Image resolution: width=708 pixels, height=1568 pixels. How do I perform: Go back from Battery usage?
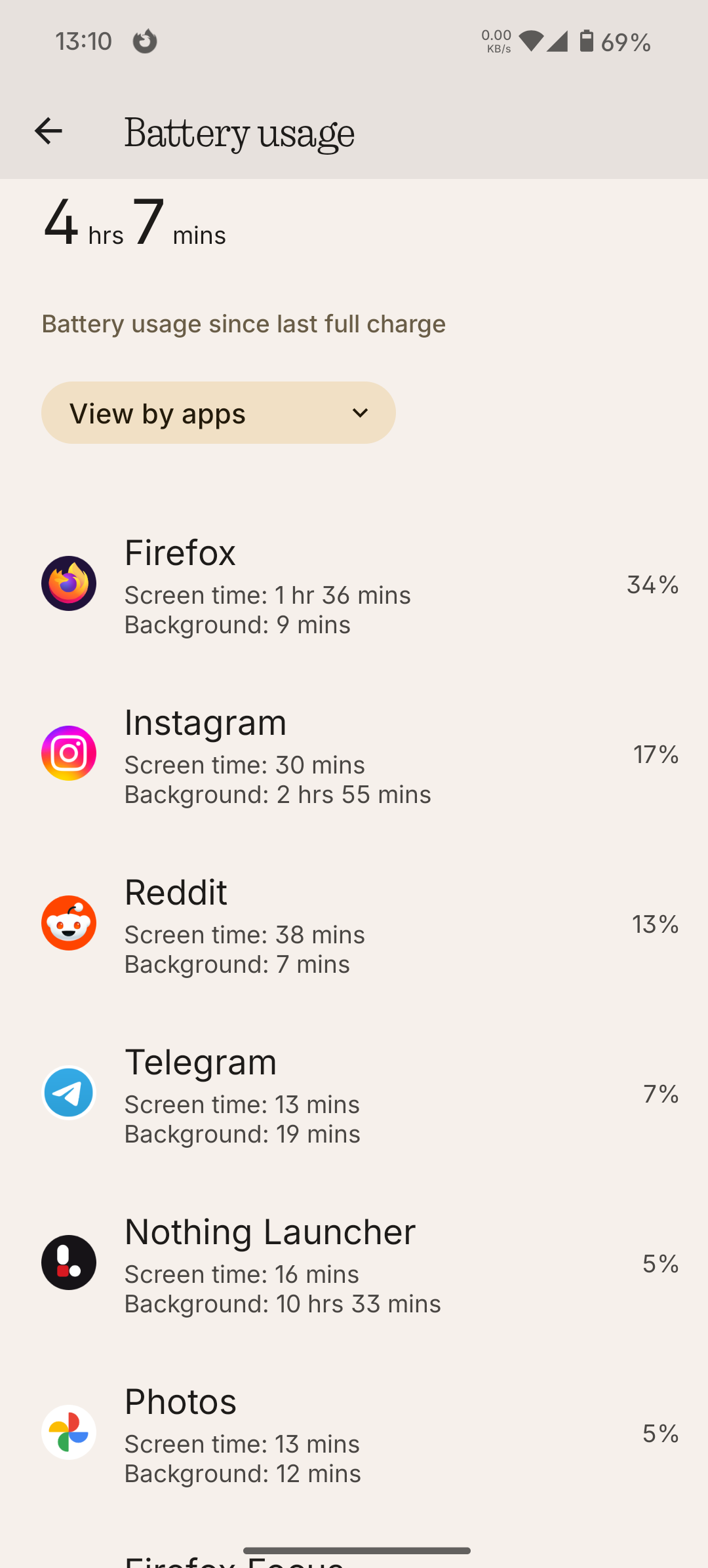coord(48,131)
